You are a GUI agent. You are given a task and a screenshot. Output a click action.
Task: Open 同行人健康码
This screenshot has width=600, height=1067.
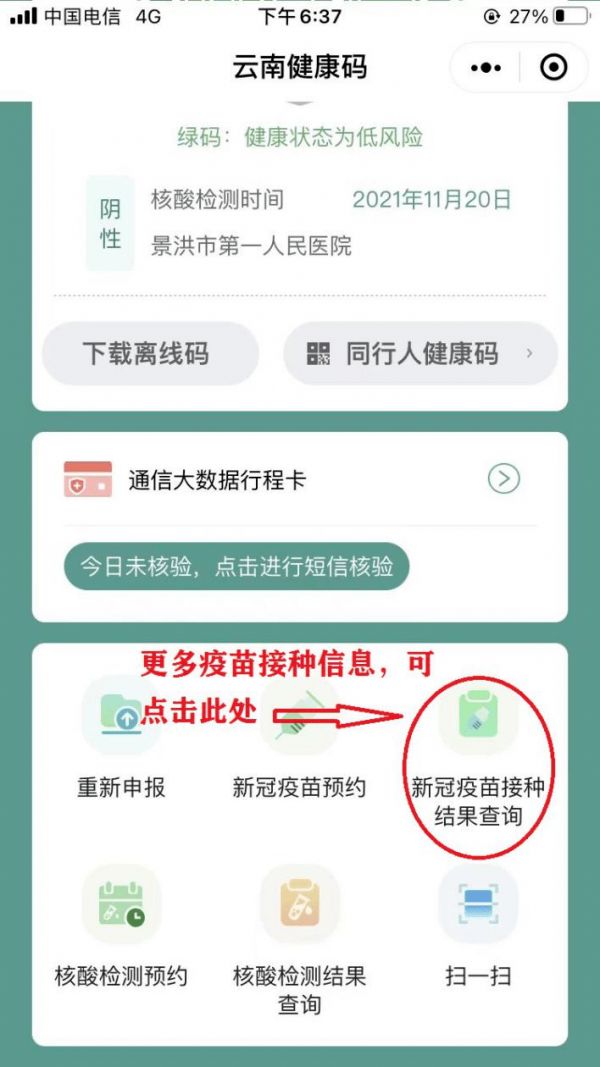(x=421, y=353)
